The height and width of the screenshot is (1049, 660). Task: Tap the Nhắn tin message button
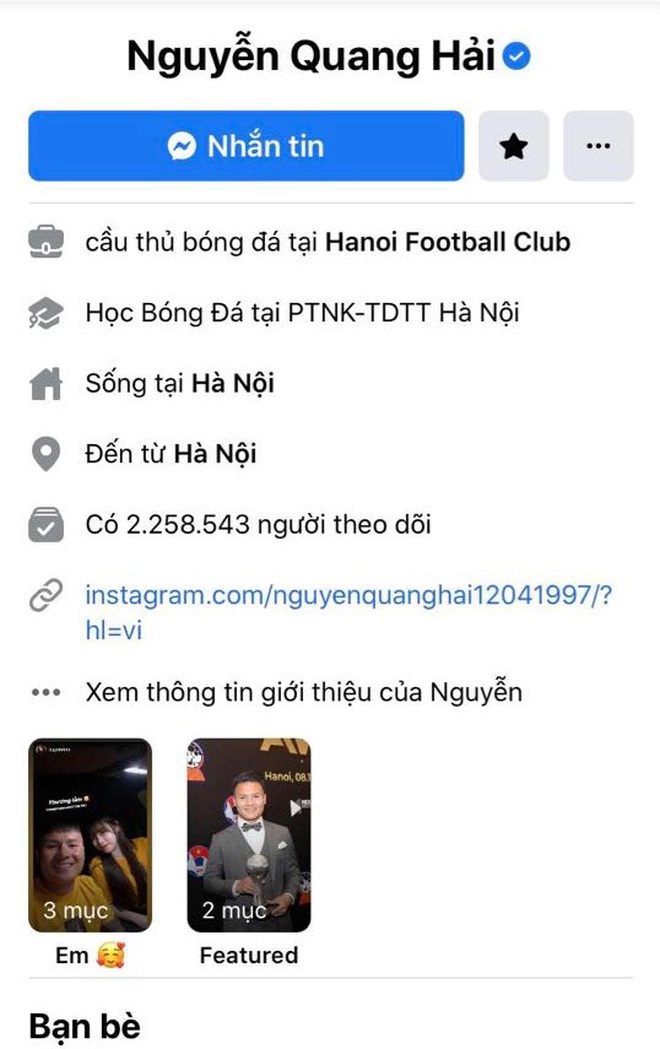point(246,146)
